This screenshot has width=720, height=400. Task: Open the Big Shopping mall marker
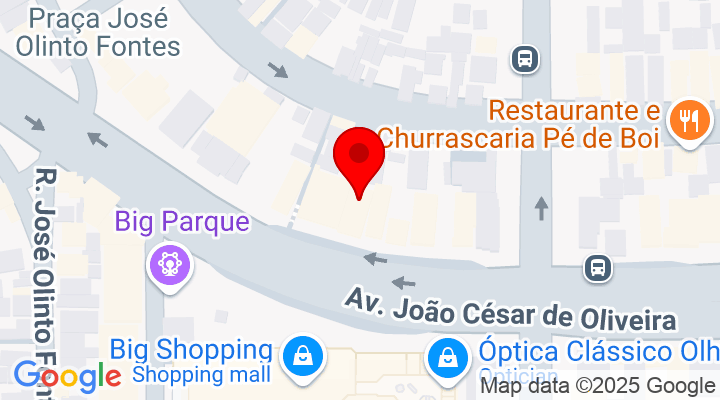point(300,356)
